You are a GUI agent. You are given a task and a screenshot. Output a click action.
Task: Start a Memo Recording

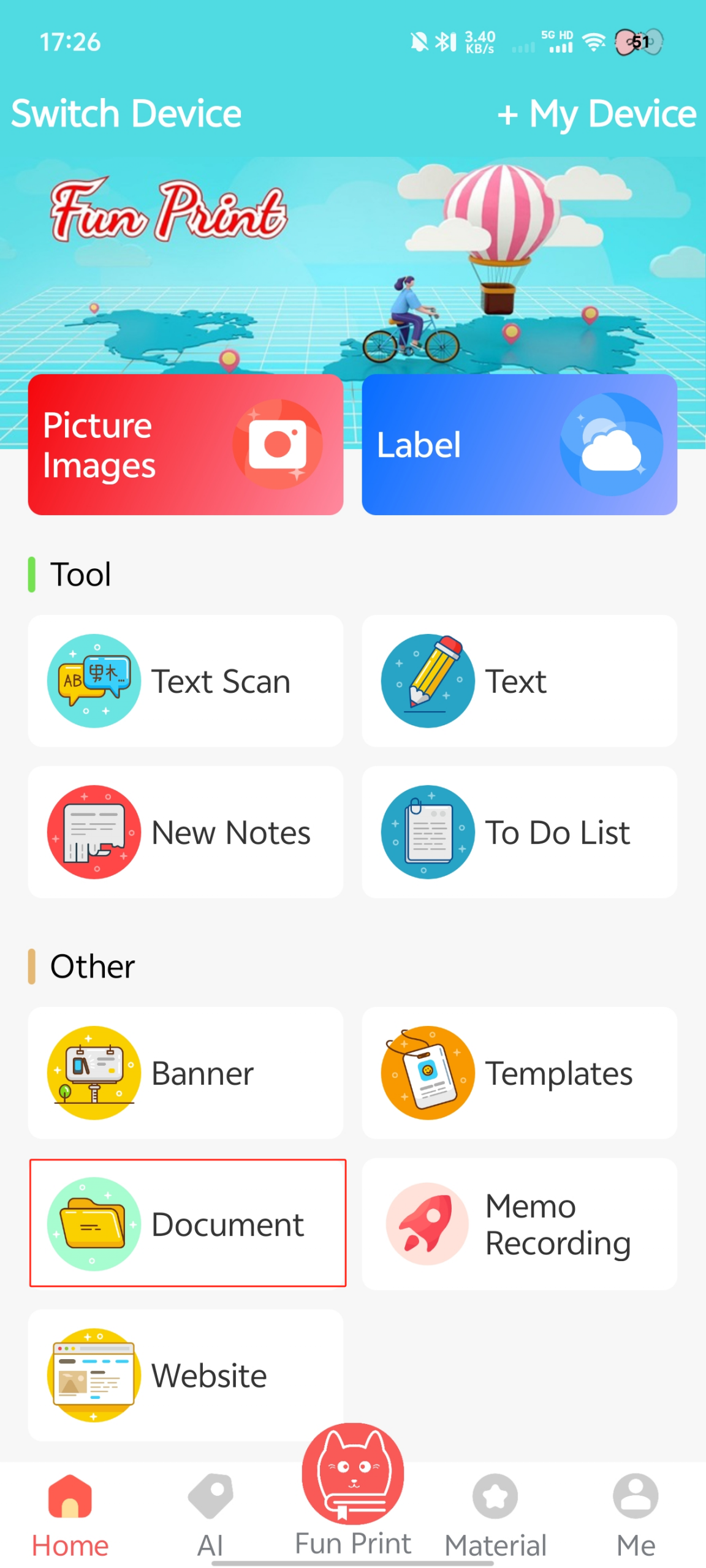[518, 1224]
